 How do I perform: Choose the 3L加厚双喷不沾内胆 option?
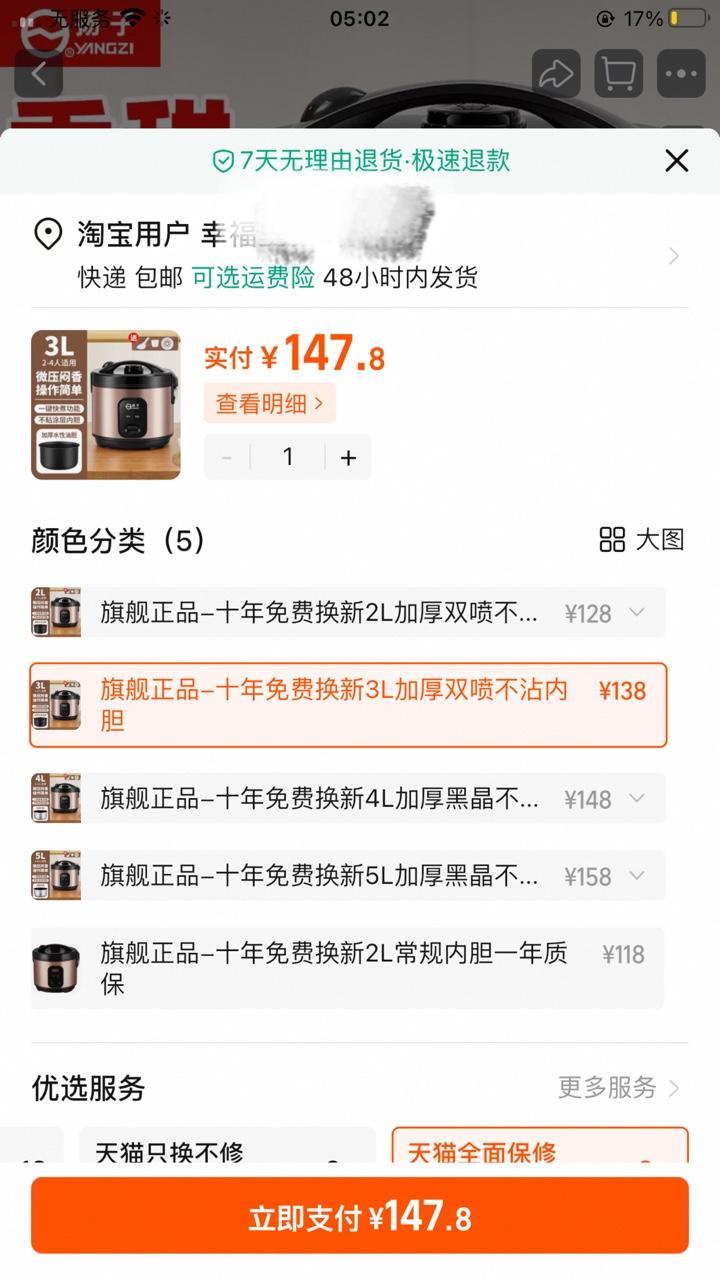347,704
